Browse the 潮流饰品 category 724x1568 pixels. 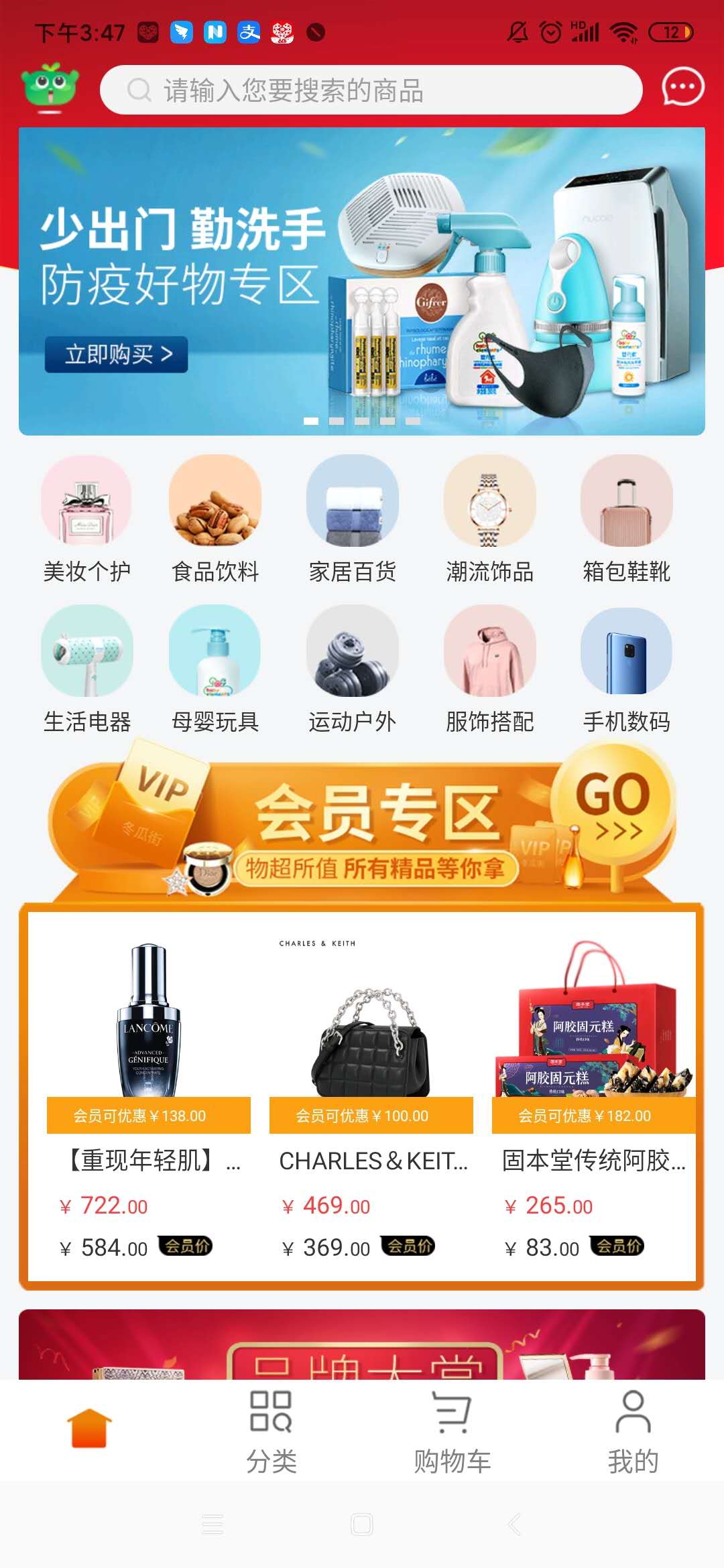490,518
